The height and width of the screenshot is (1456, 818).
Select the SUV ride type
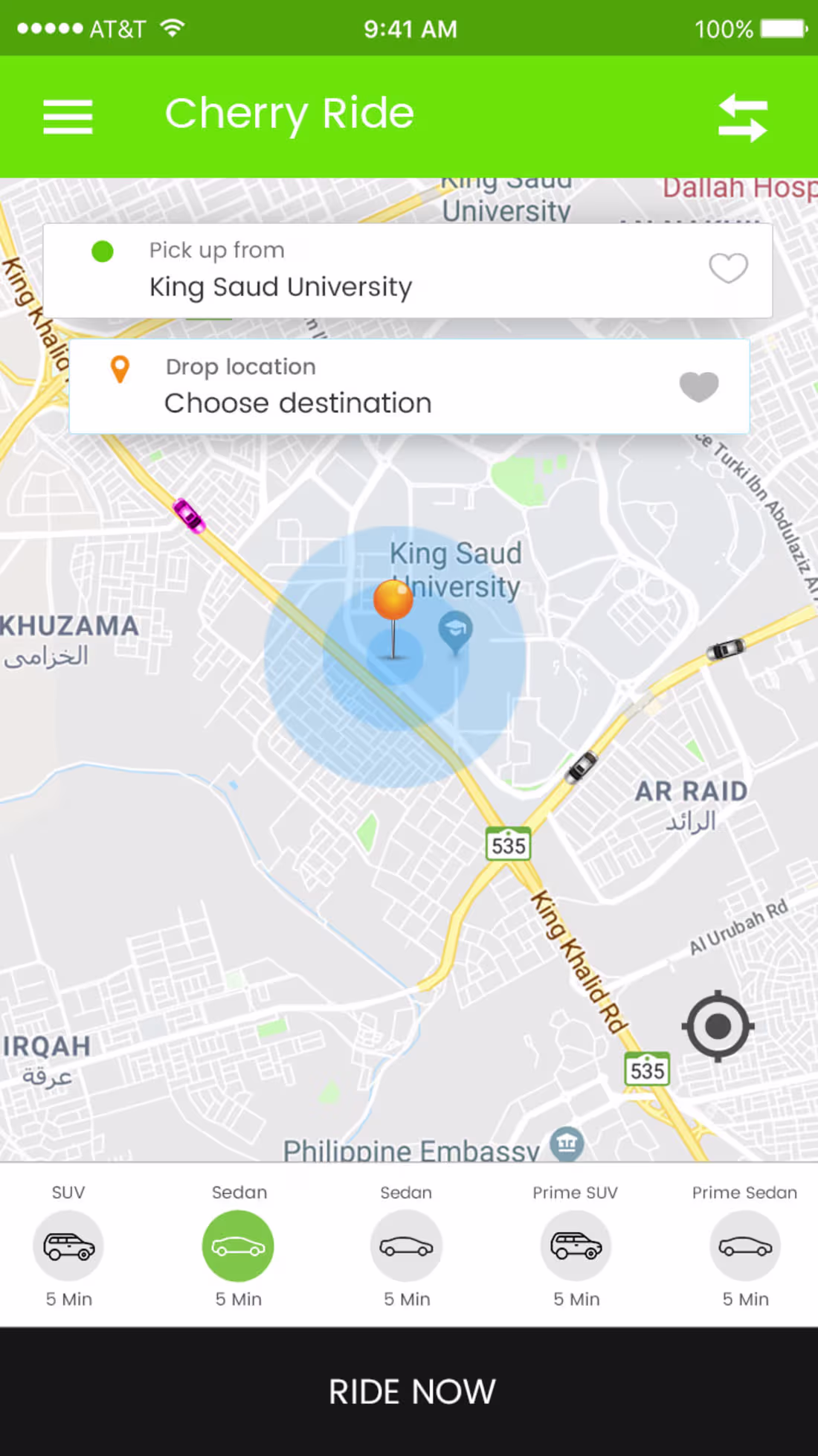pyautogui.click(x=68, y=1245)
